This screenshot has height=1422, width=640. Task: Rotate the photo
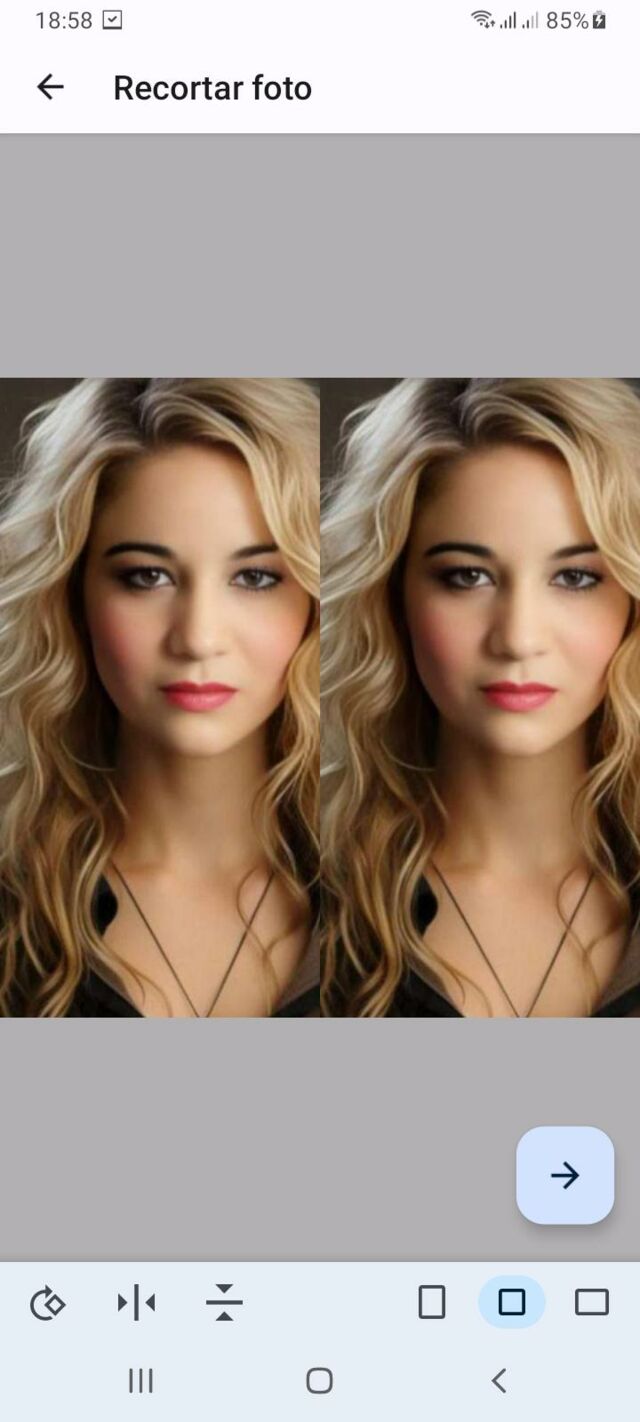click(x=47, y=1303)
